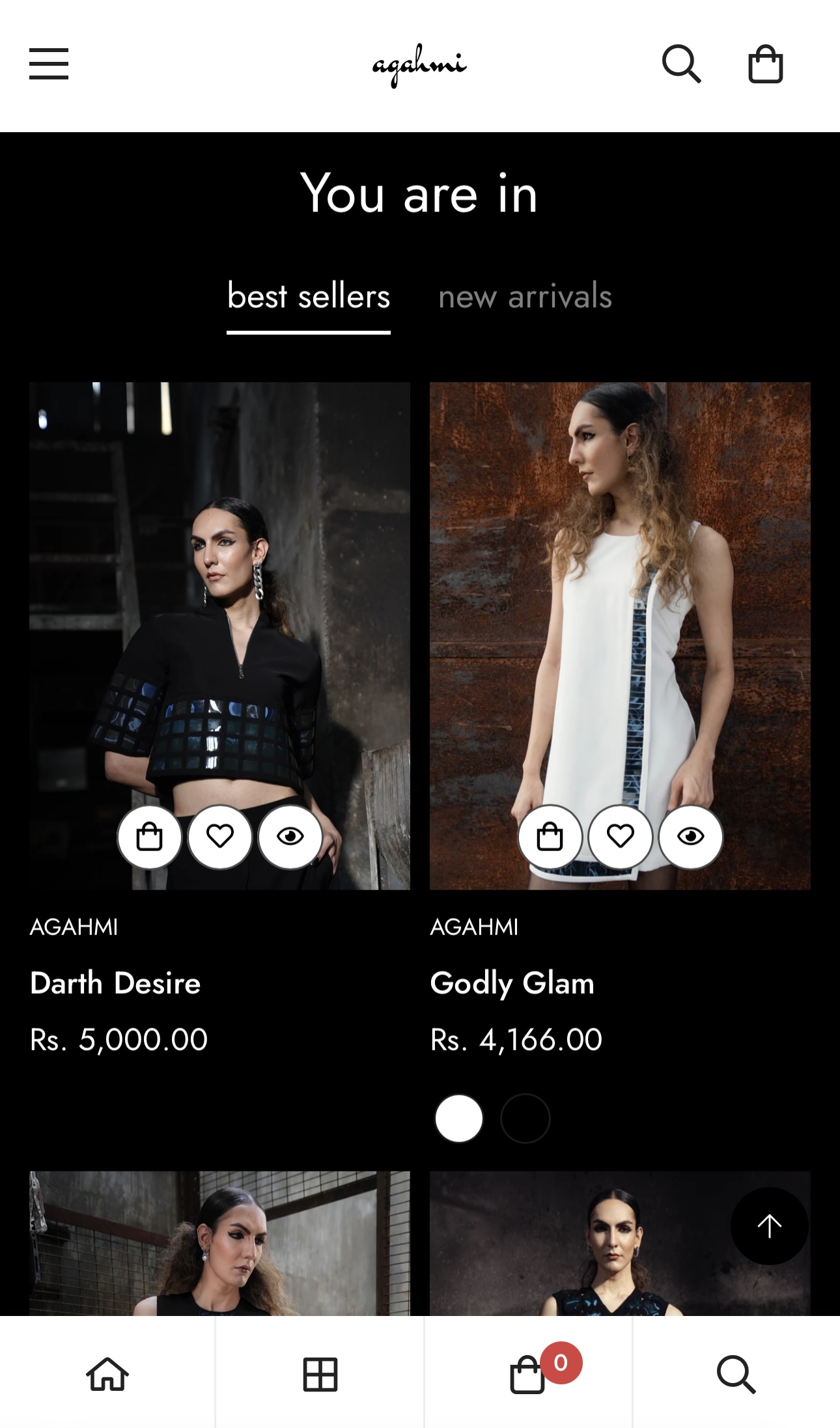840x1428 pixels.
Task: Go to home in bottom bar
Action: click(x=107, y=1374)
